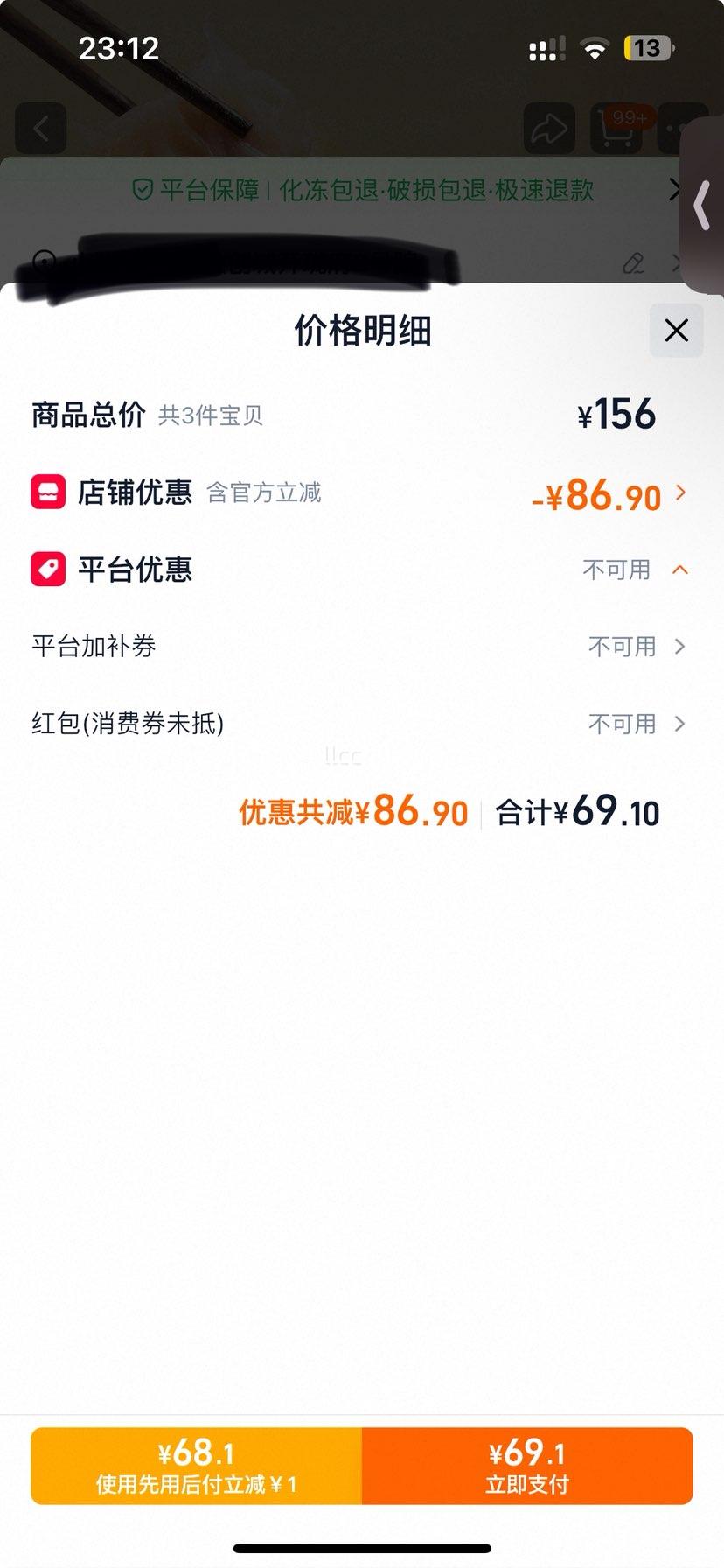Tap the ¥69.1 立即支付 pay now button

click(529, 1465)
